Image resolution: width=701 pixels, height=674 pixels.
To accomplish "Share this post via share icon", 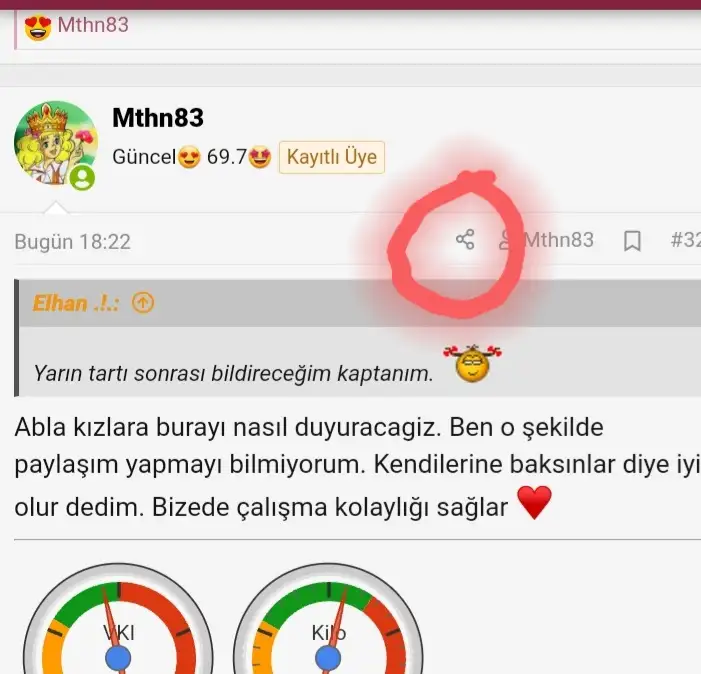I will point(465,240).
